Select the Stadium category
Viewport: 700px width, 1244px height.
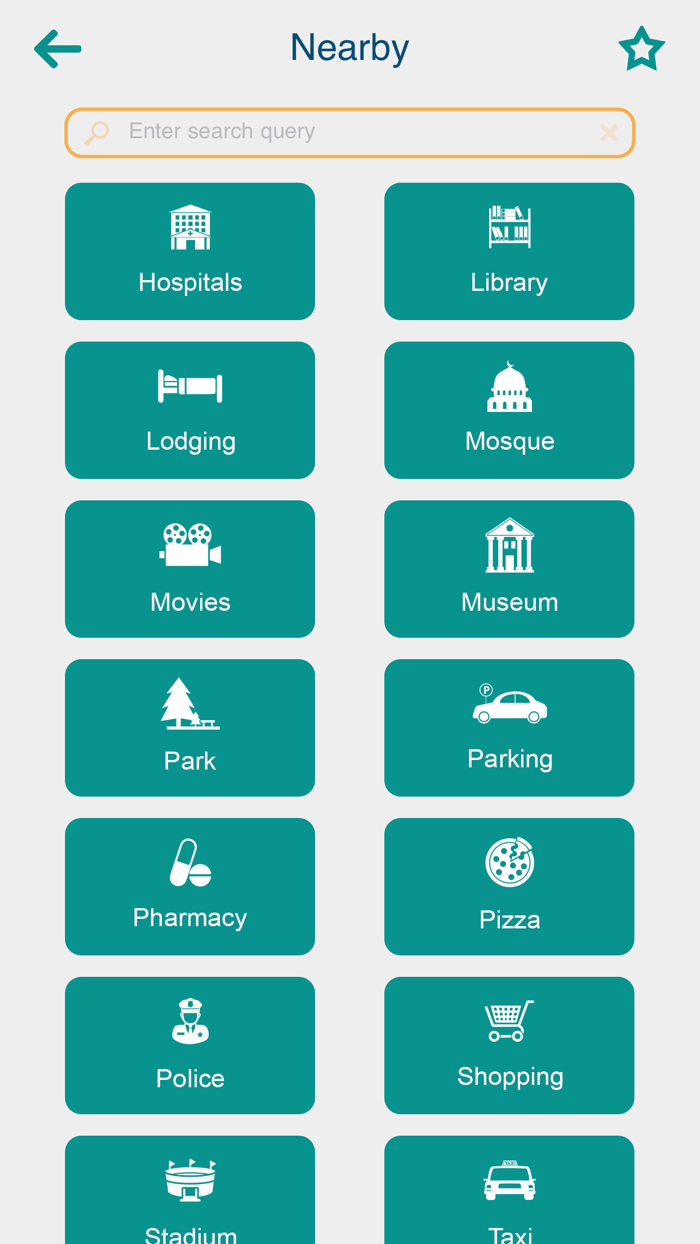click(x=190, y=1195)
